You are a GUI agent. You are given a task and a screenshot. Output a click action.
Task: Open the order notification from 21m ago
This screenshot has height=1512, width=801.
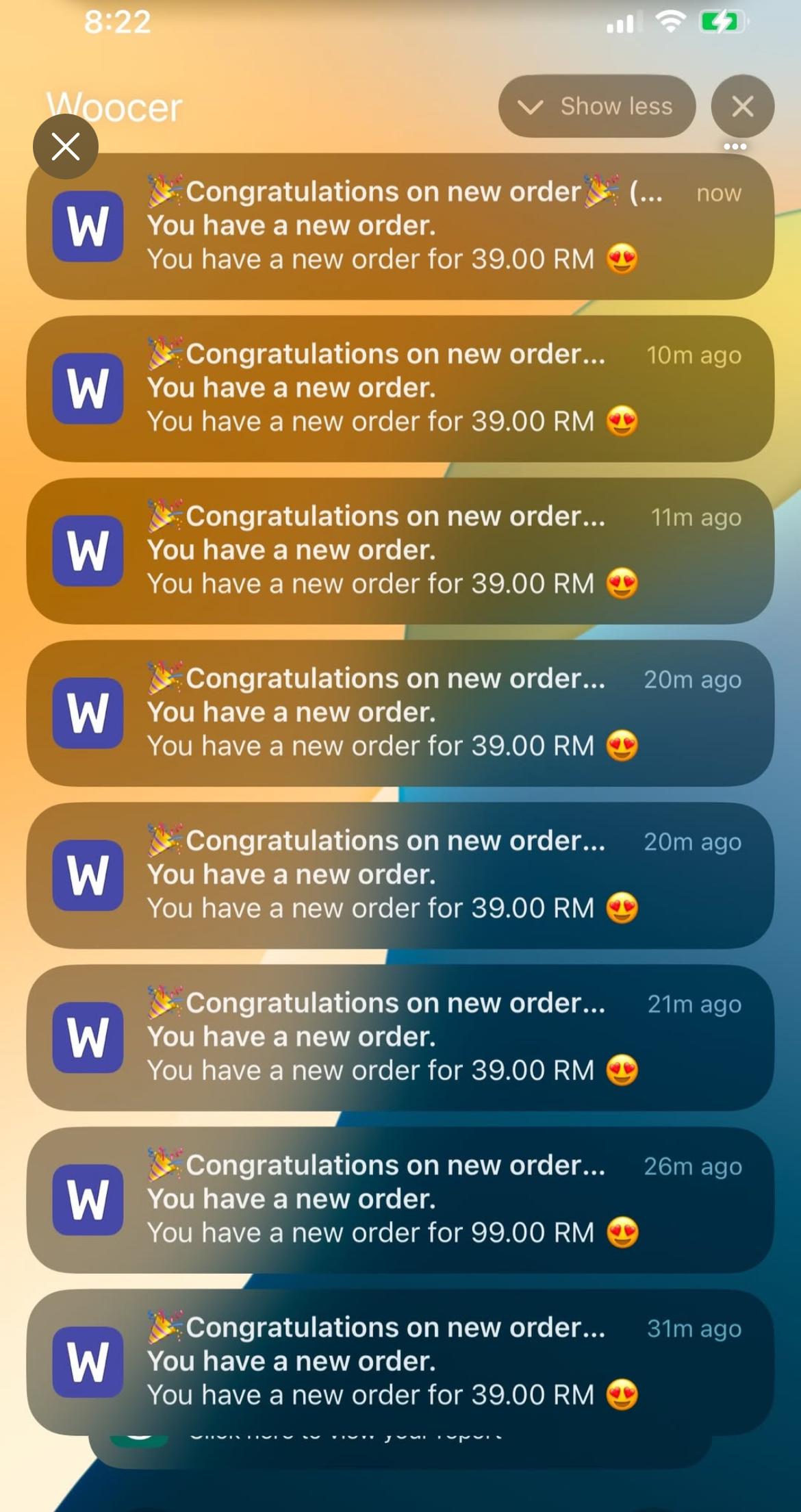pyautogui.click(x=400, y=1037)
